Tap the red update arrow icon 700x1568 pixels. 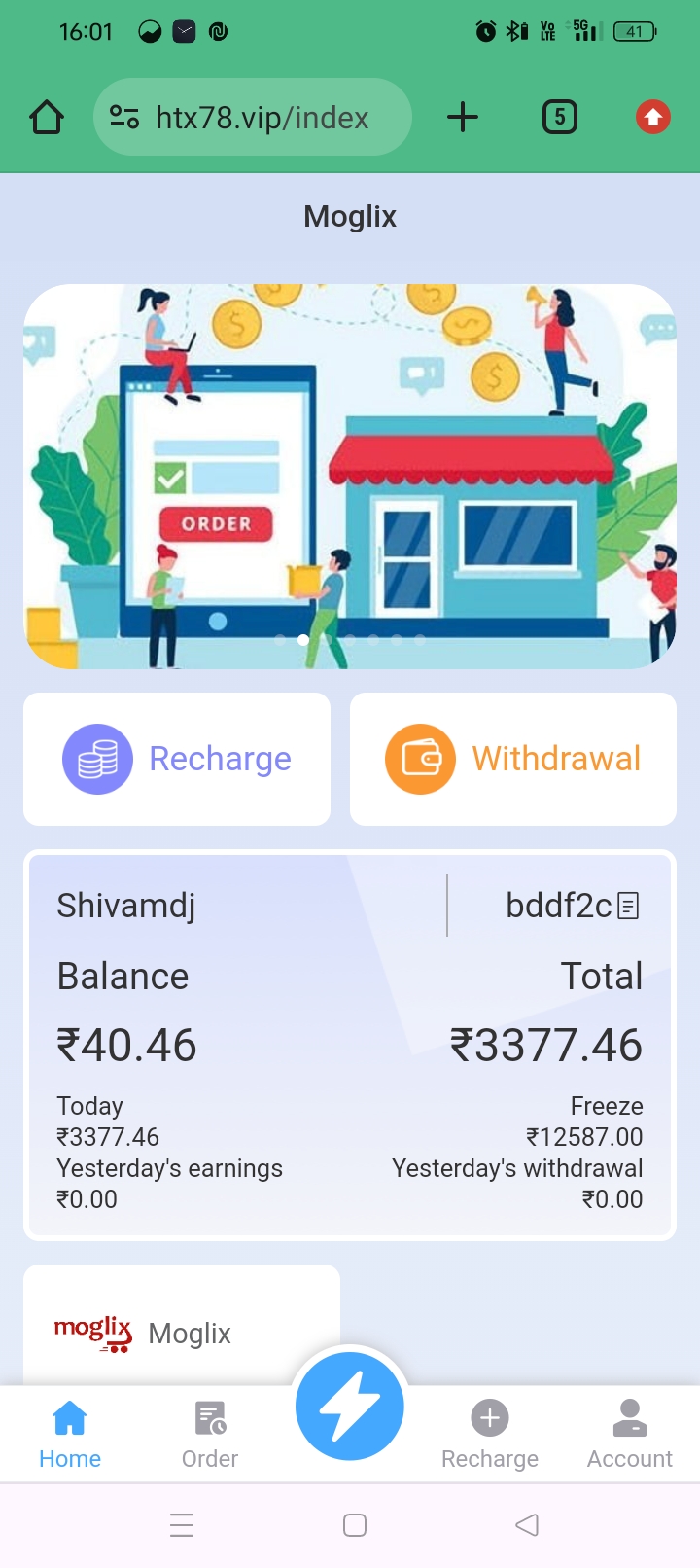click(652, 118)
